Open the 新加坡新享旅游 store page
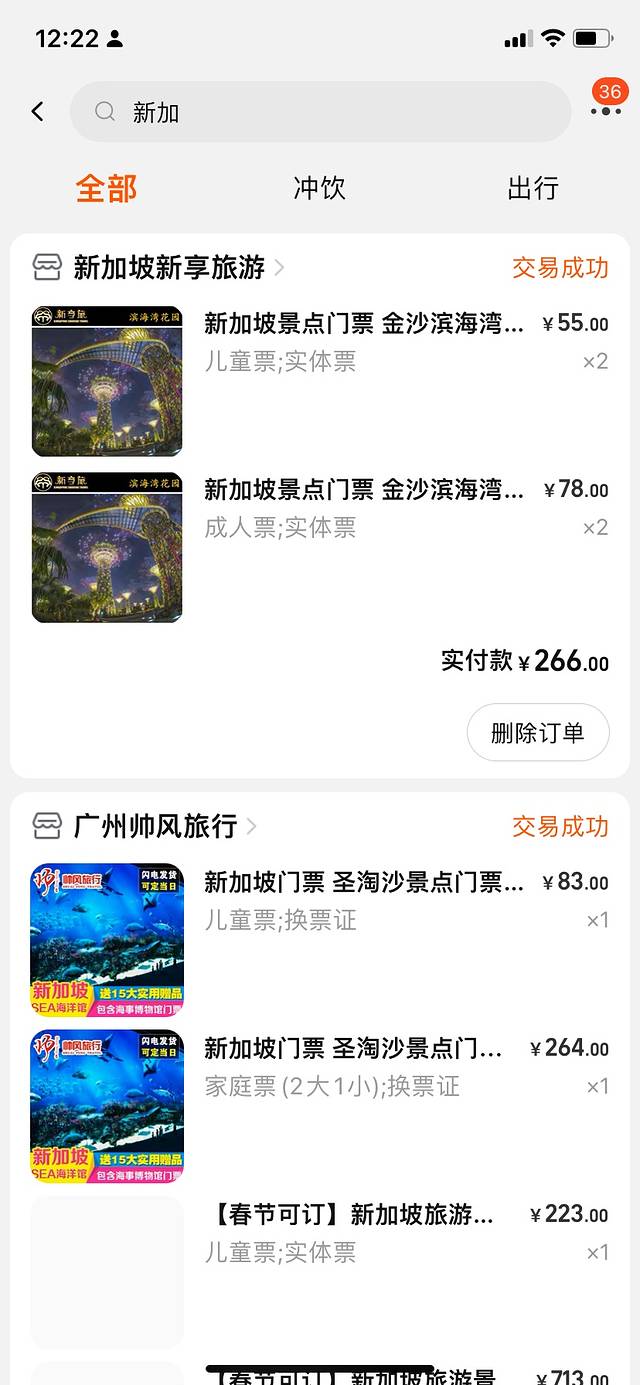Viewport: 640px width, 1385px height. pyautogui.click(x=170, y=267)
